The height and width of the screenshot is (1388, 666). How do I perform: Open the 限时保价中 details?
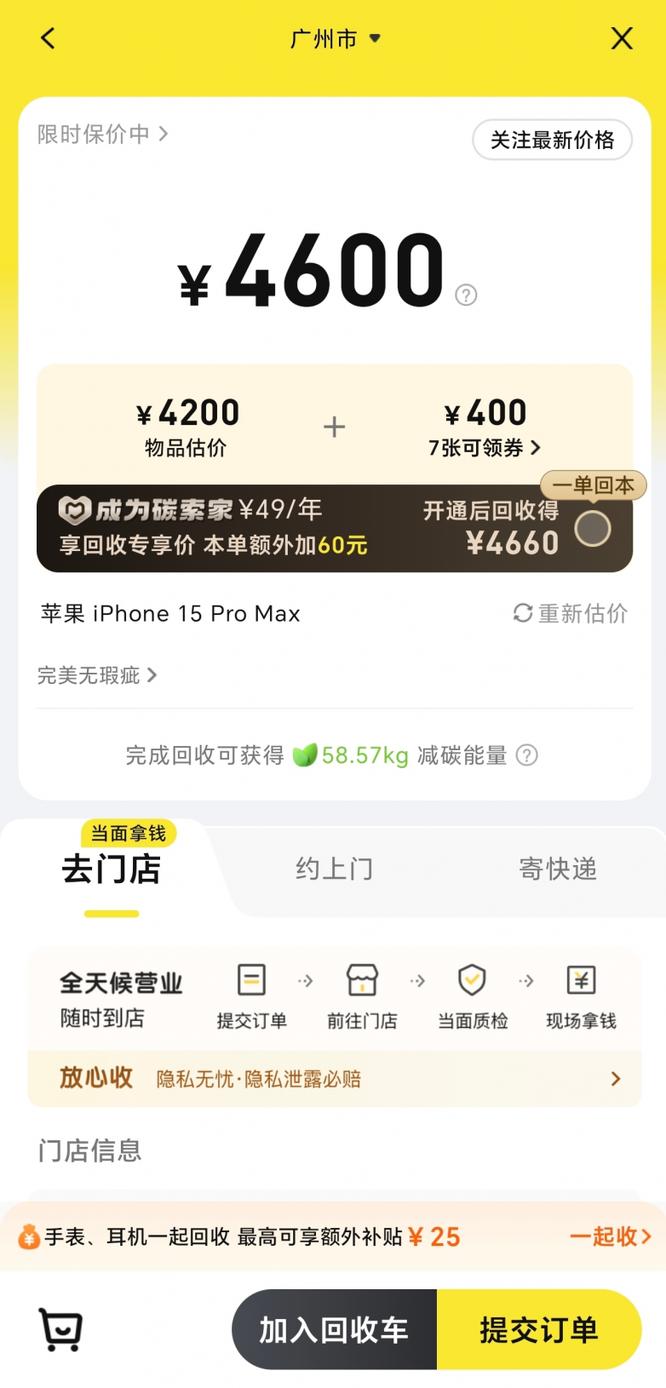click(x=102, y=134)
